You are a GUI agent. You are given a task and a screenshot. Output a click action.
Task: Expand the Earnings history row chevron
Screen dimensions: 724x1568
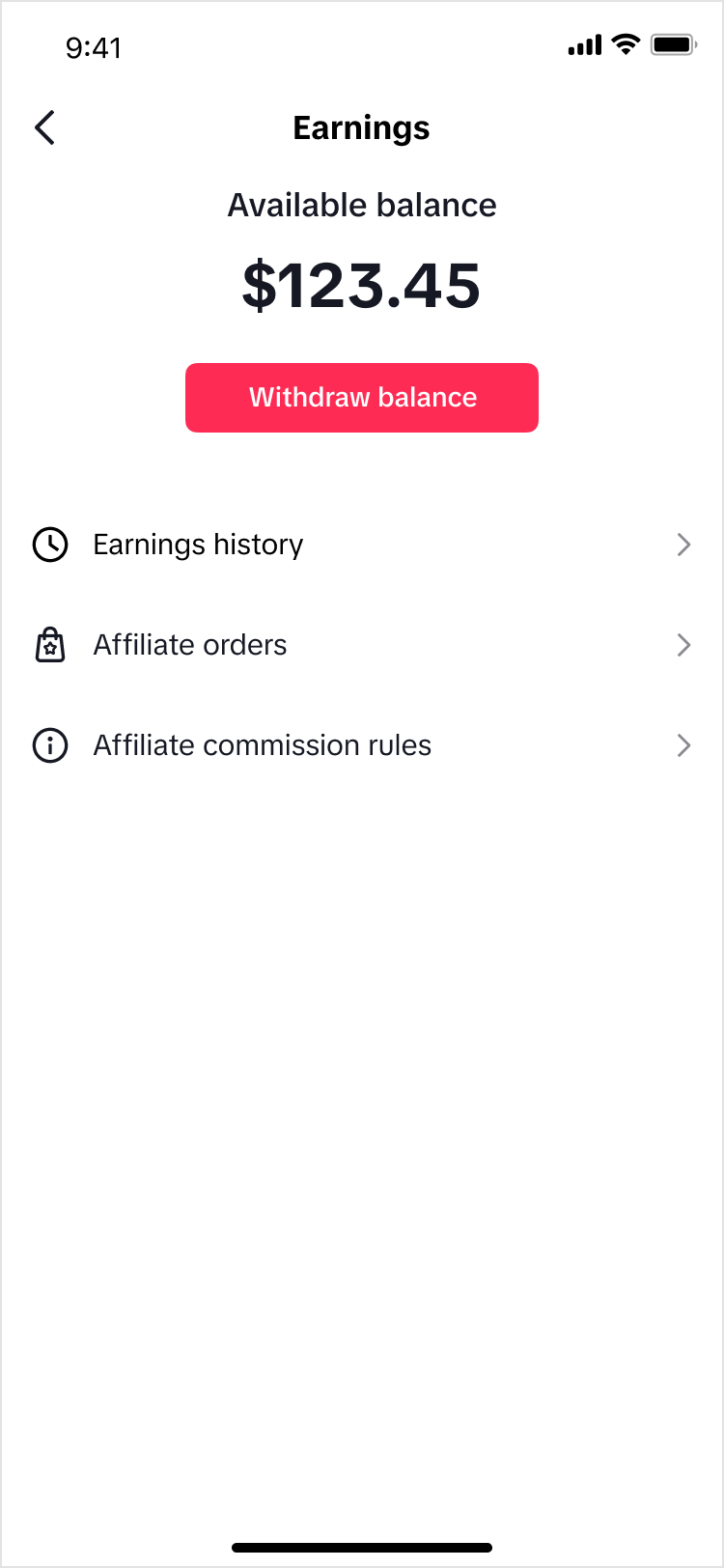pyautogui.click(x=683, y=545)
